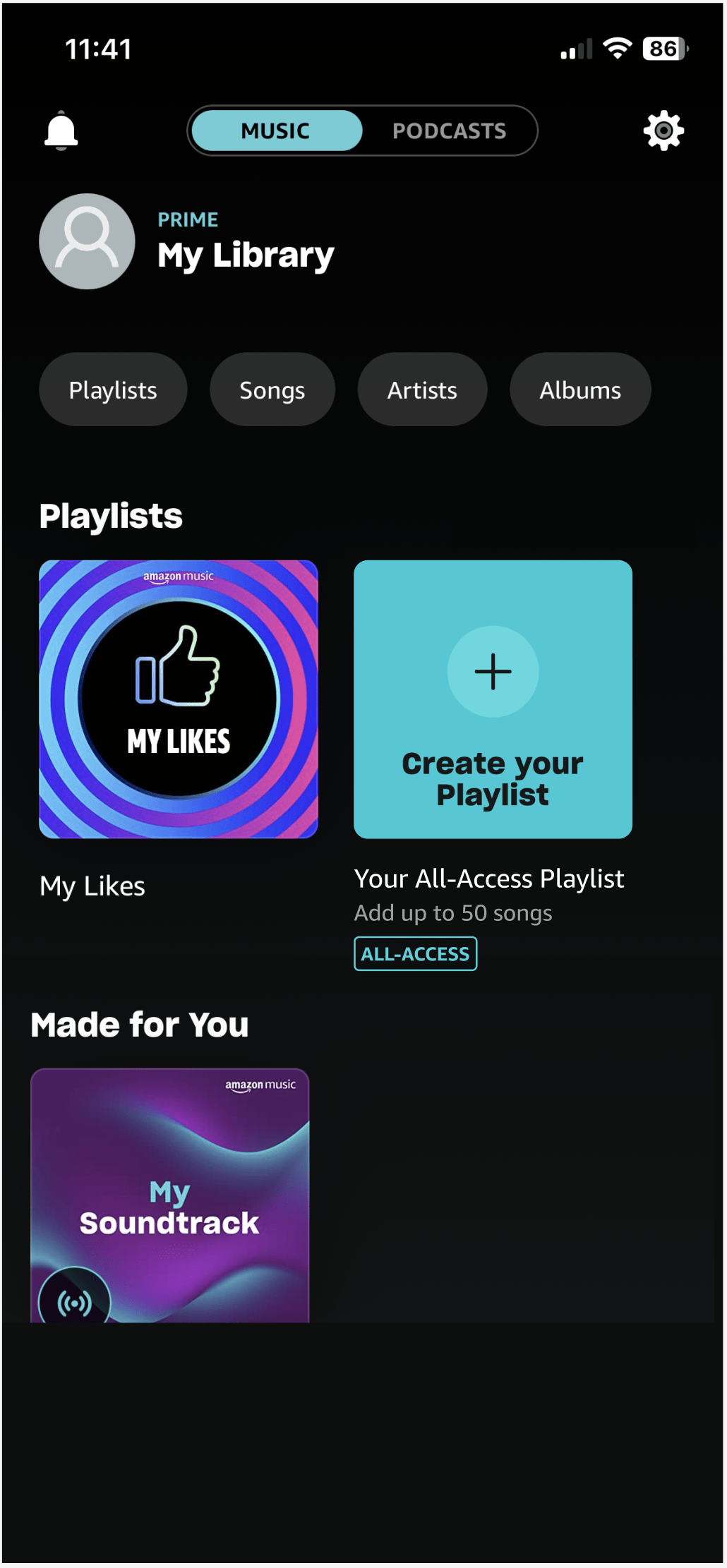Open the settings gear

tap(662, 131)
